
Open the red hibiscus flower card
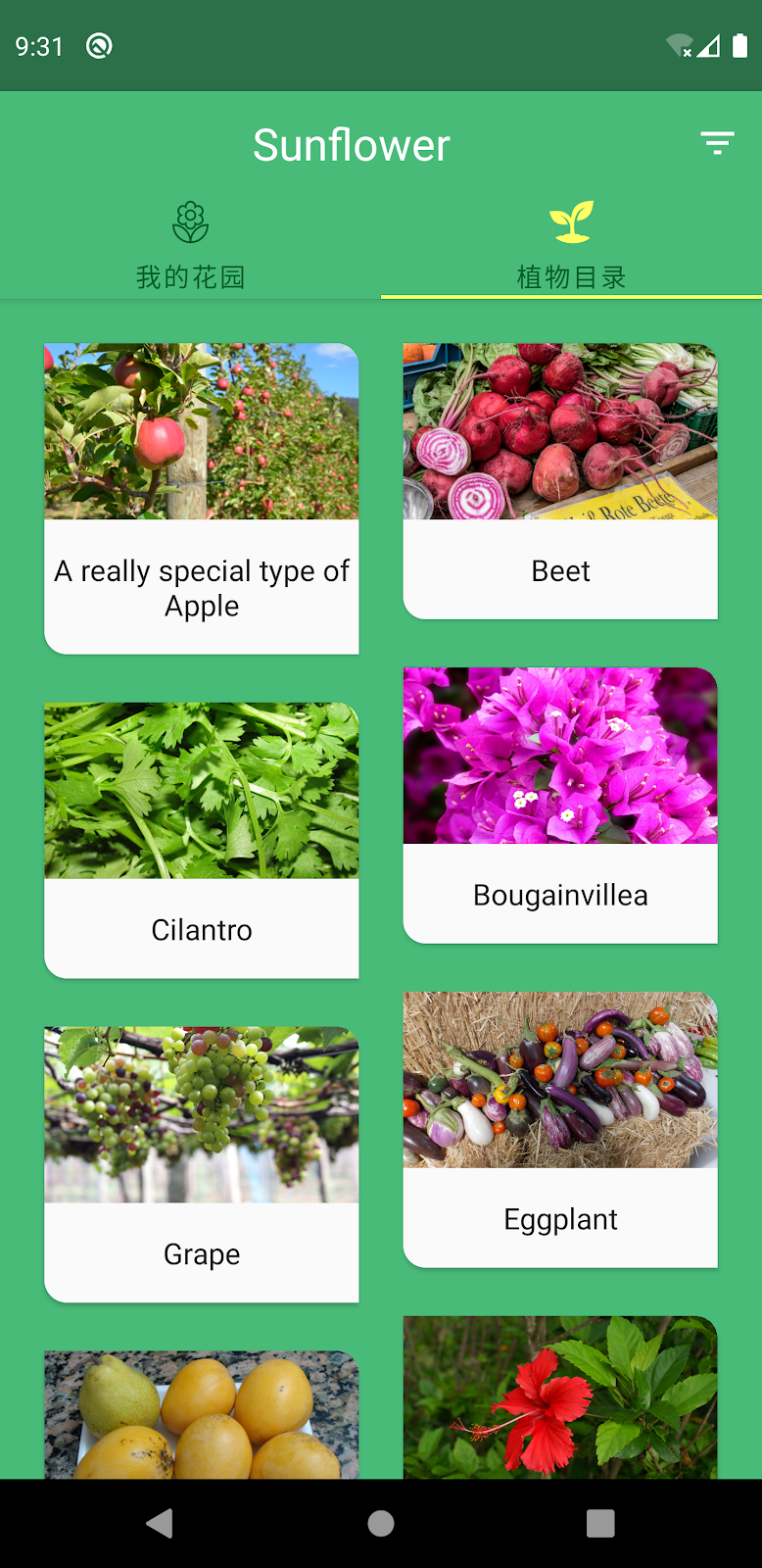coord(560,1396)
